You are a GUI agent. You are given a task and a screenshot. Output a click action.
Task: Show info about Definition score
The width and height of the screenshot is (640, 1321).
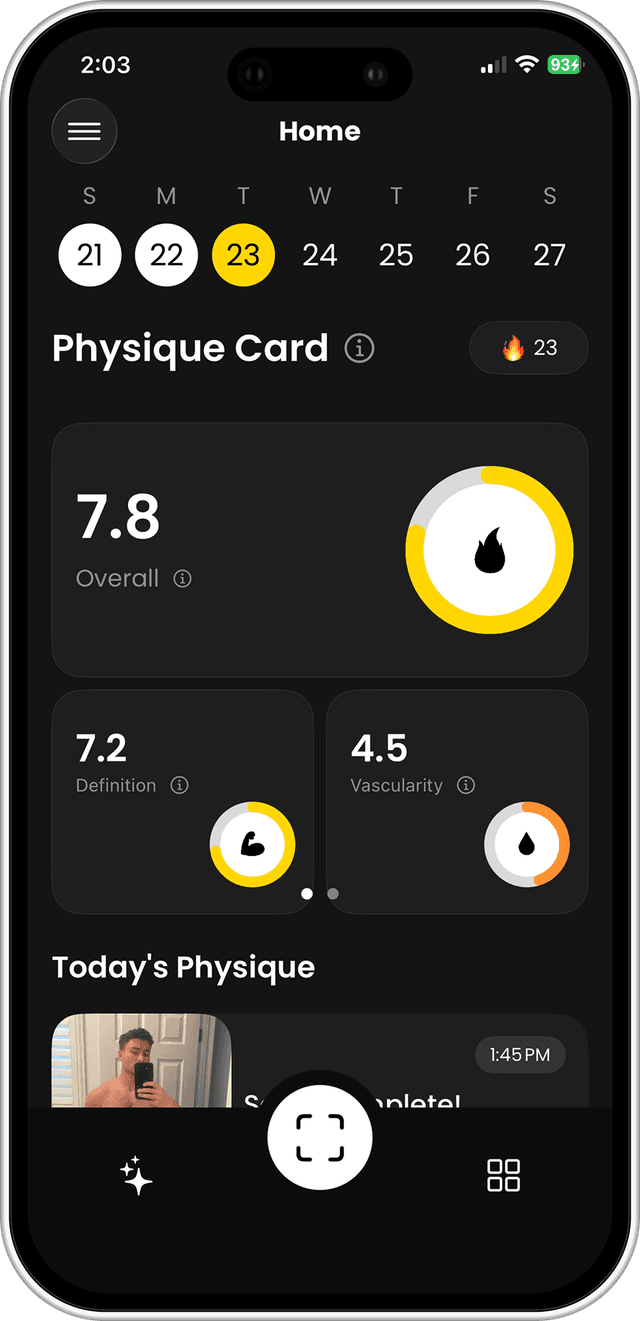tap(180, 785)
